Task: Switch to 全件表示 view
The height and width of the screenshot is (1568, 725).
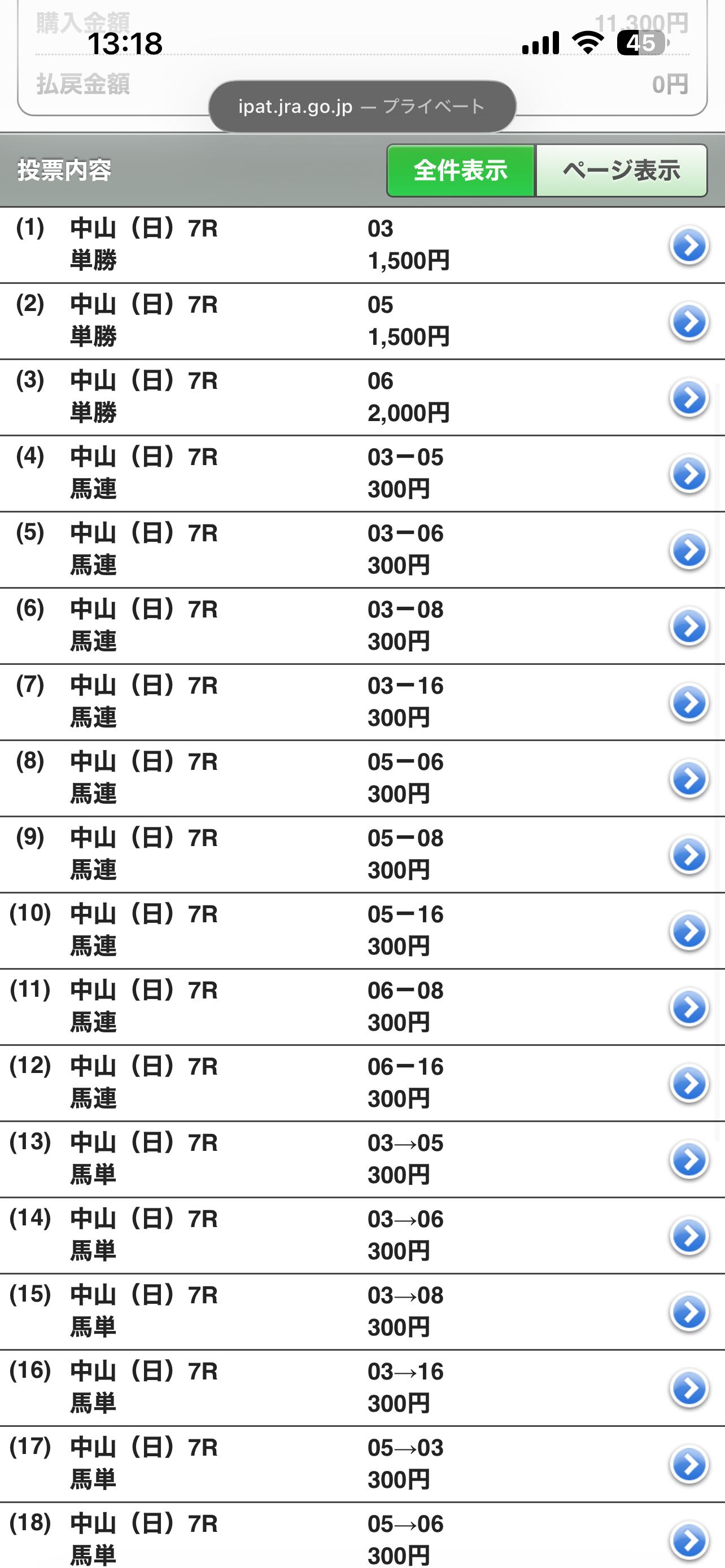Action: click(x=461, y=170)
